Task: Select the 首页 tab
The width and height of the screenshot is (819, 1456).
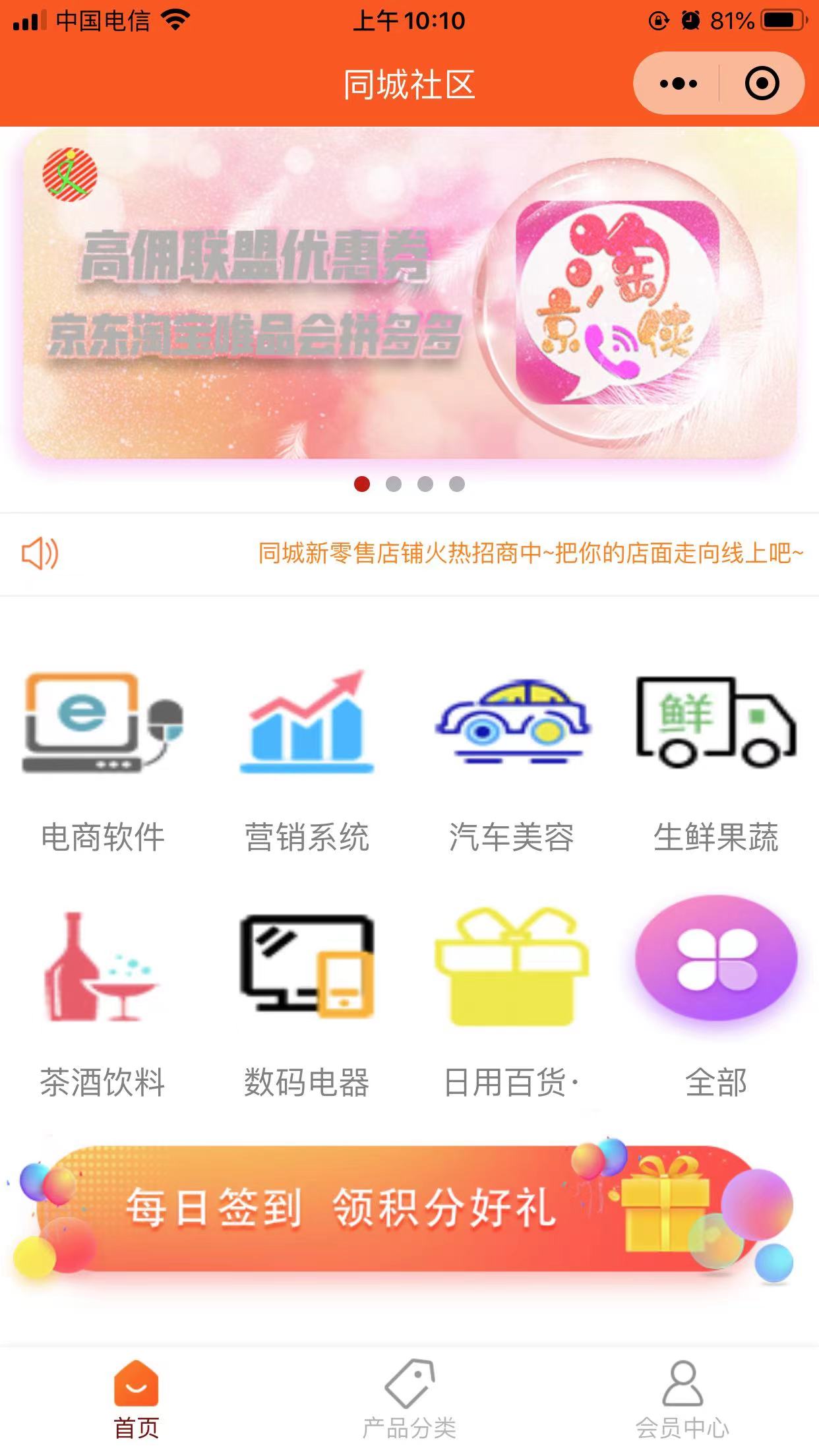Action: pos(136,1399)
